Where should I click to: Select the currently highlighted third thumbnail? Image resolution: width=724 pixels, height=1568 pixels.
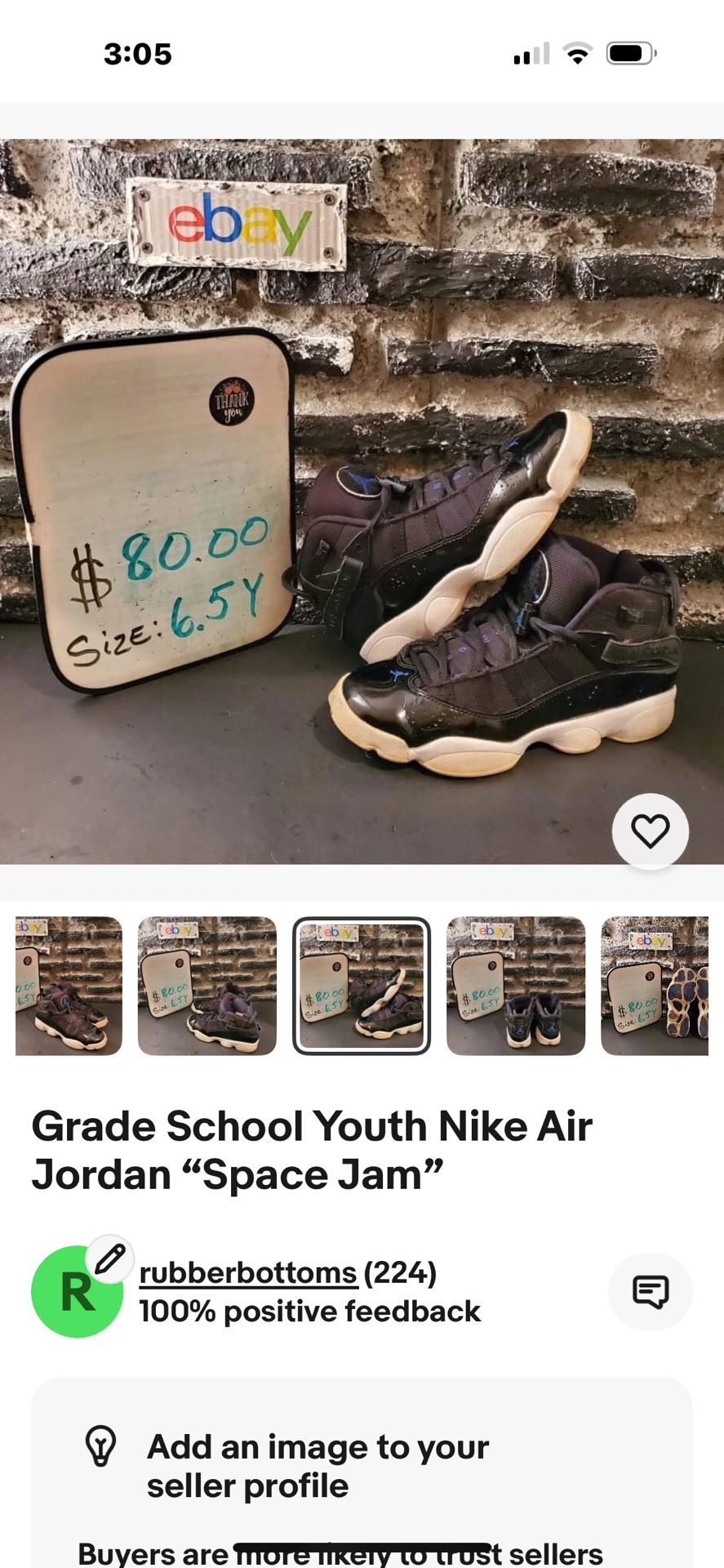point(361,986)
